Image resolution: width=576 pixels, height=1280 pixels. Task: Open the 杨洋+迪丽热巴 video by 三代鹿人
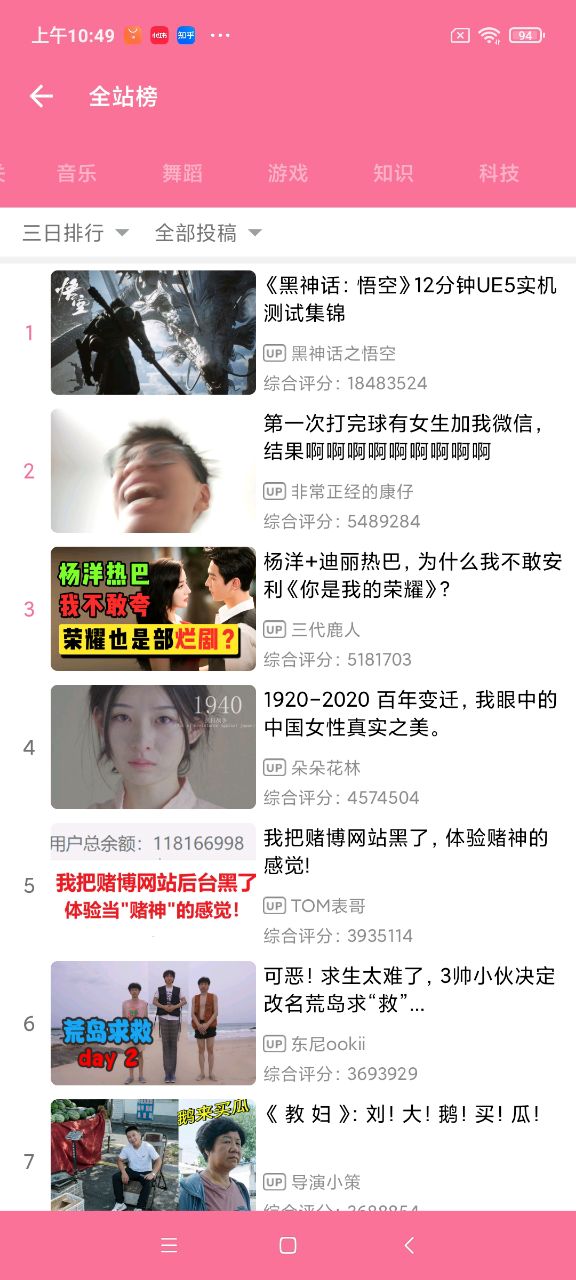[288, 609]
